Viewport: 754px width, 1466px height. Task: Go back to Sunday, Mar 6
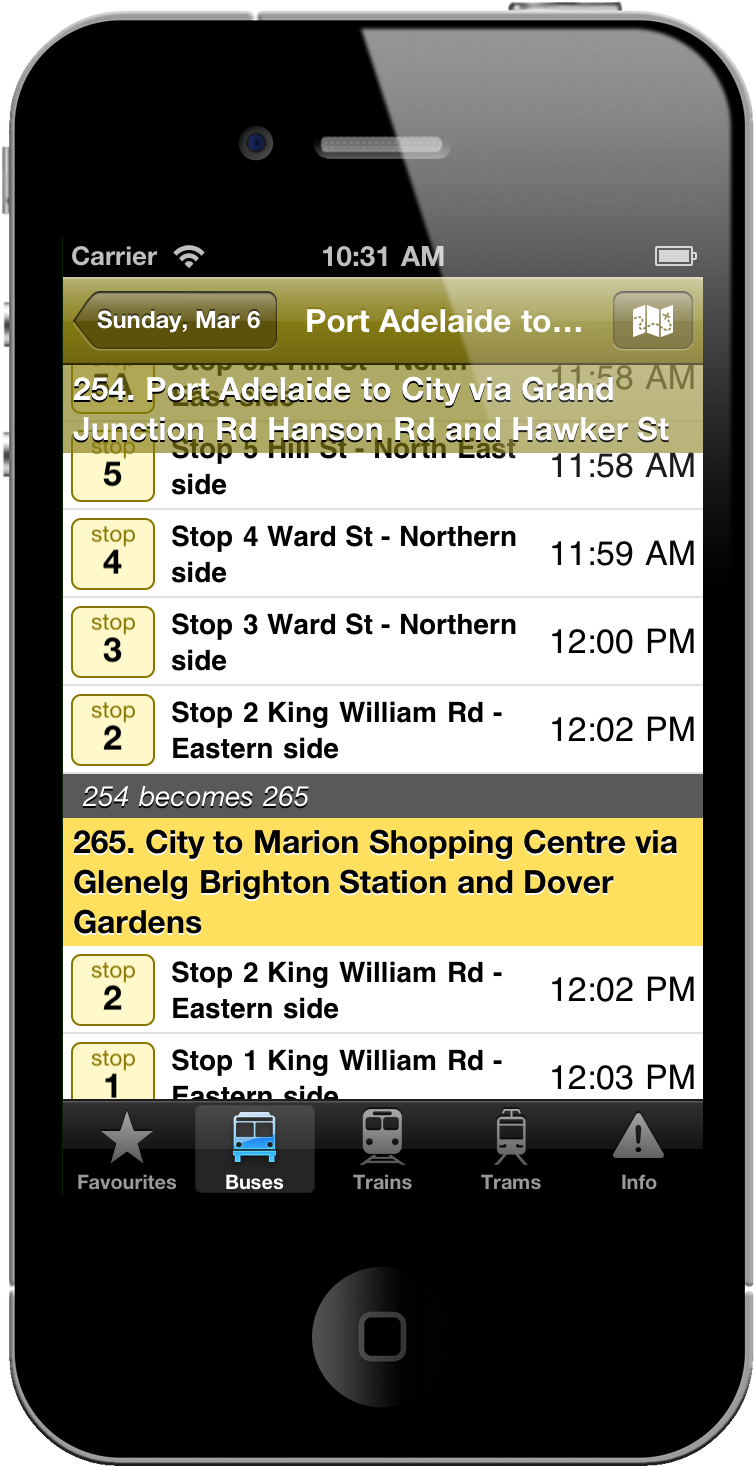tap(172, 321)
